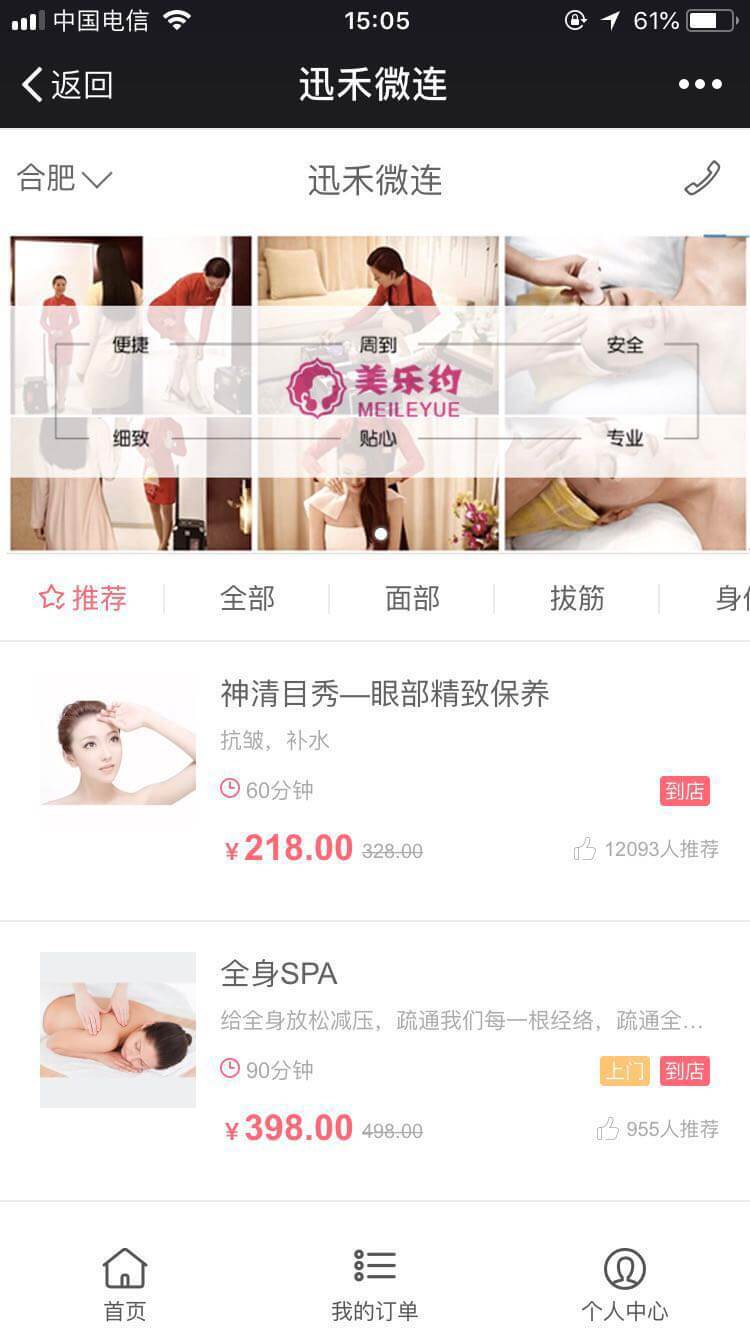Image resolution: width=750 pixels, height=1334 pixels.
Task: Open 神清目秀—眼部精致保养 service
Action: [x=385, y=694]
